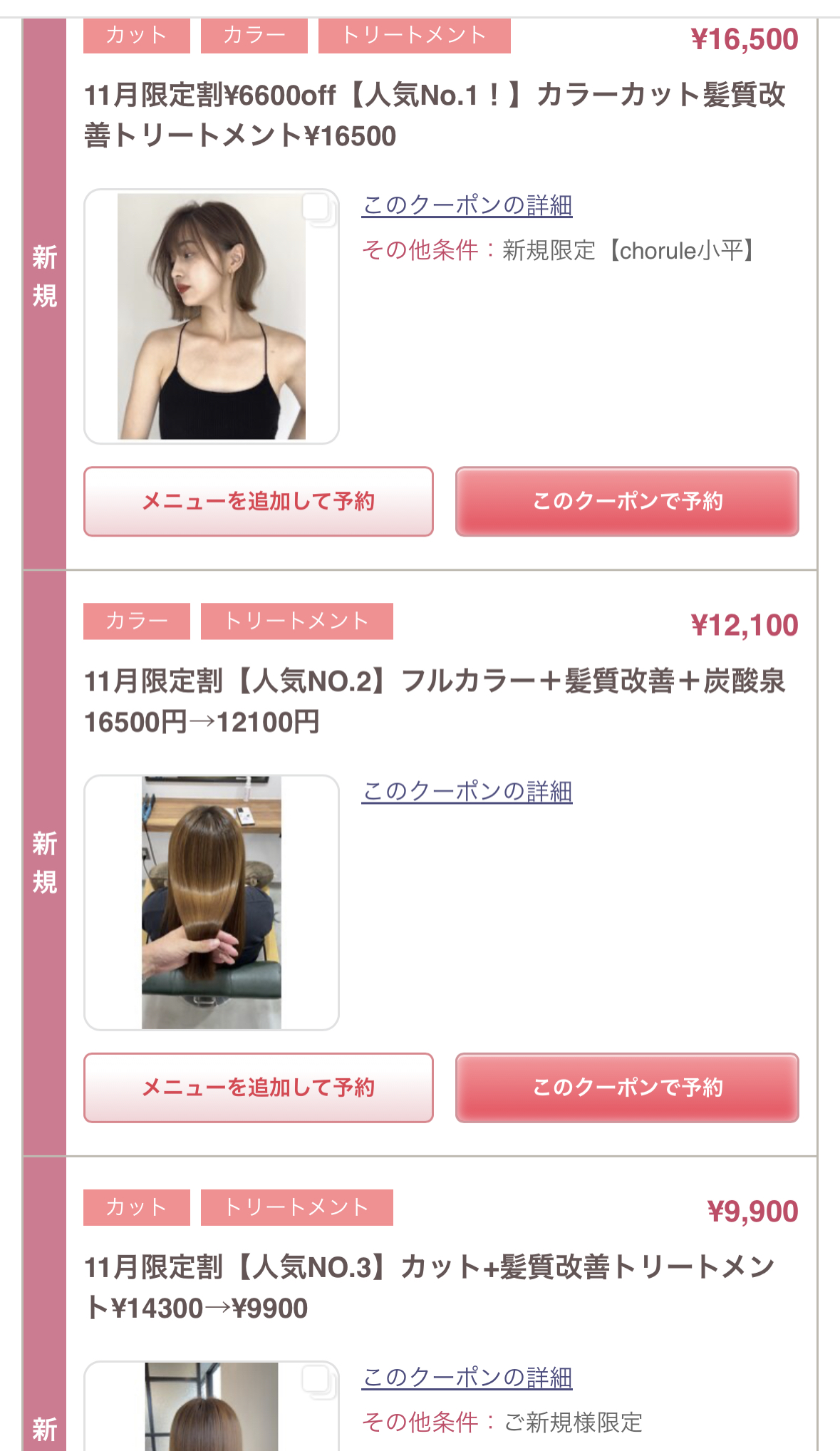Open coupon details for the ¥16,500 coupon

(467, 205)
